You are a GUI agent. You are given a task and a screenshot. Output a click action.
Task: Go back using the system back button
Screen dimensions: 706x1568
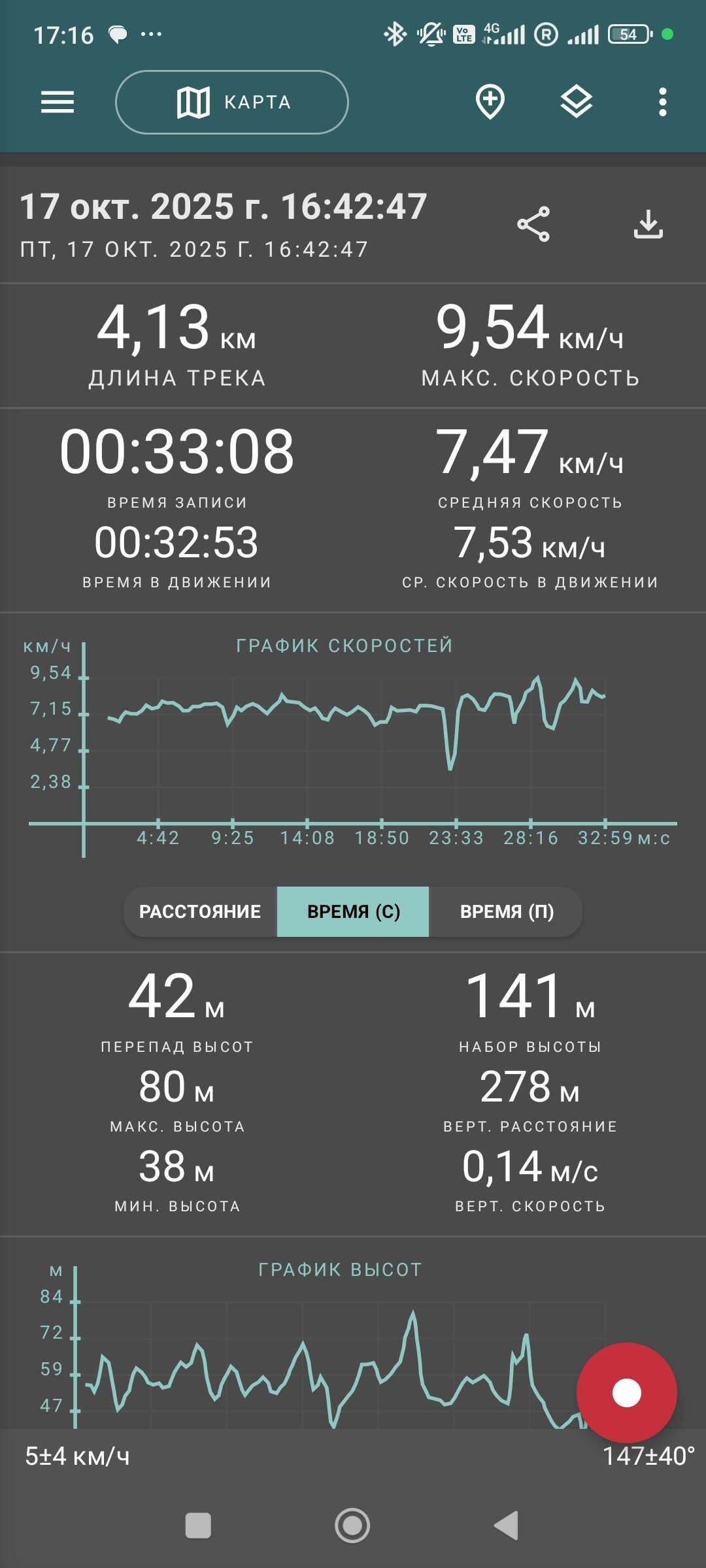(507, 1526)
